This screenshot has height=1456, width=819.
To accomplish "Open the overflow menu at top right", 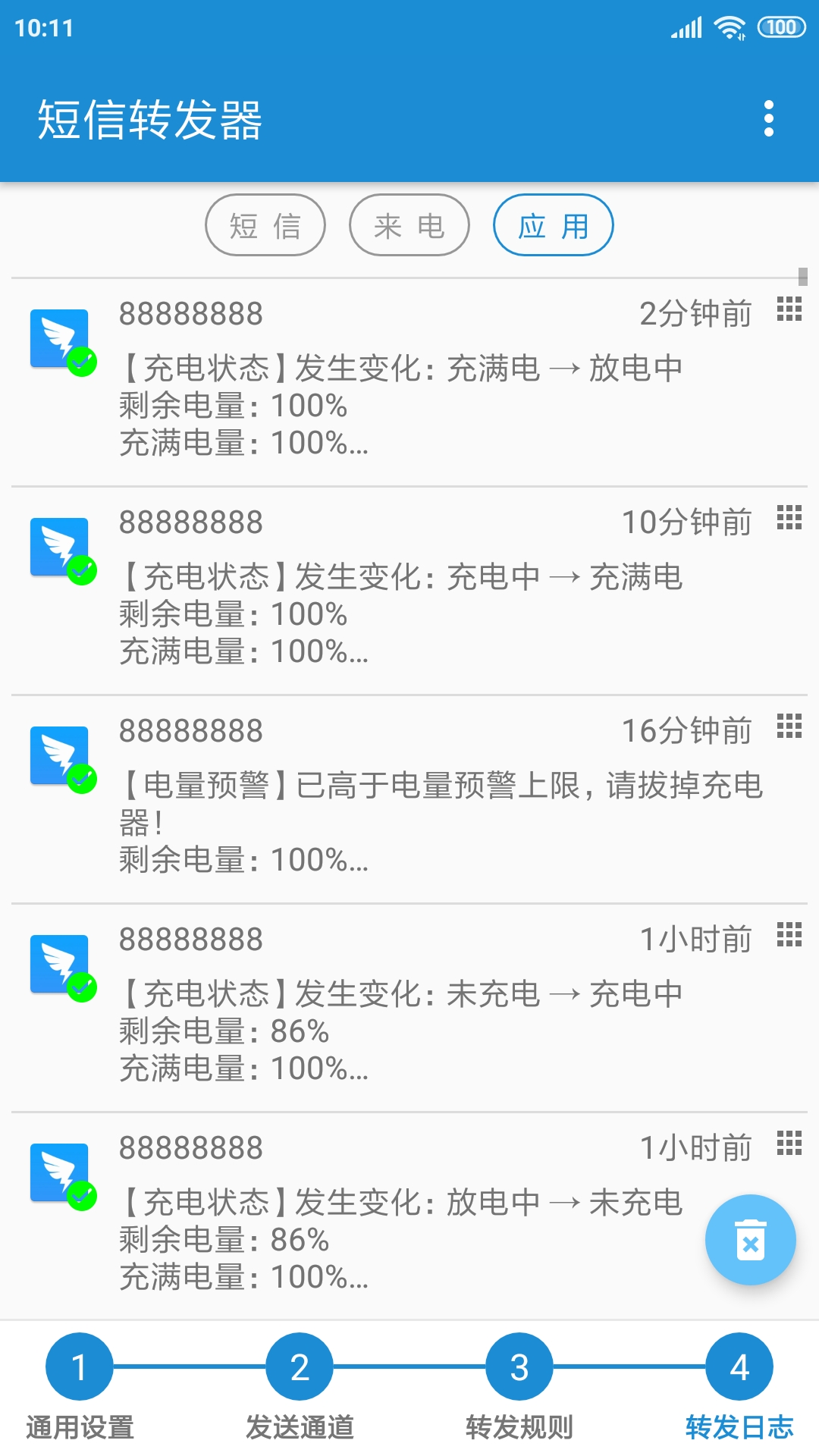I will [x=770, y=118].
